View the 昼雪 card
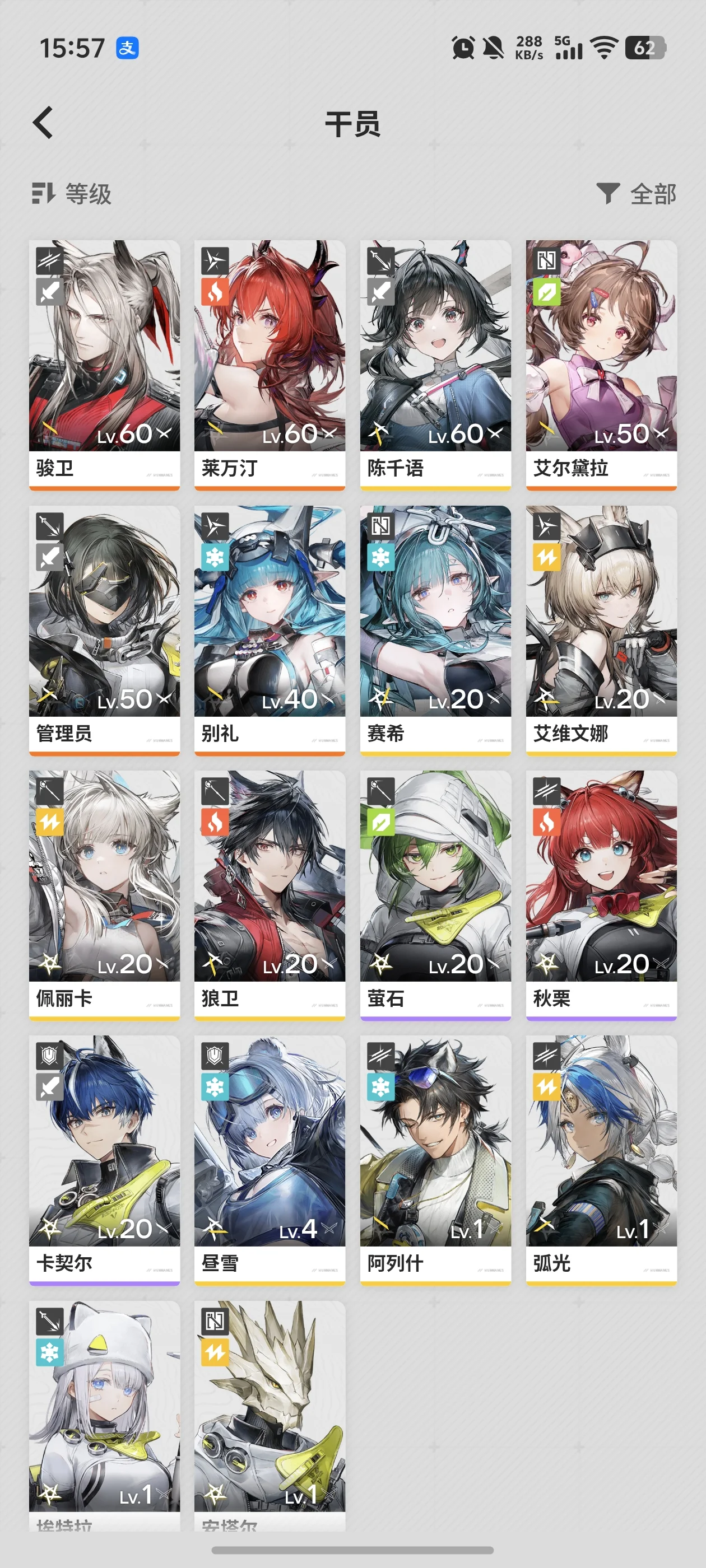This screenshot has height=1568, width=706. pos(270,1159)
